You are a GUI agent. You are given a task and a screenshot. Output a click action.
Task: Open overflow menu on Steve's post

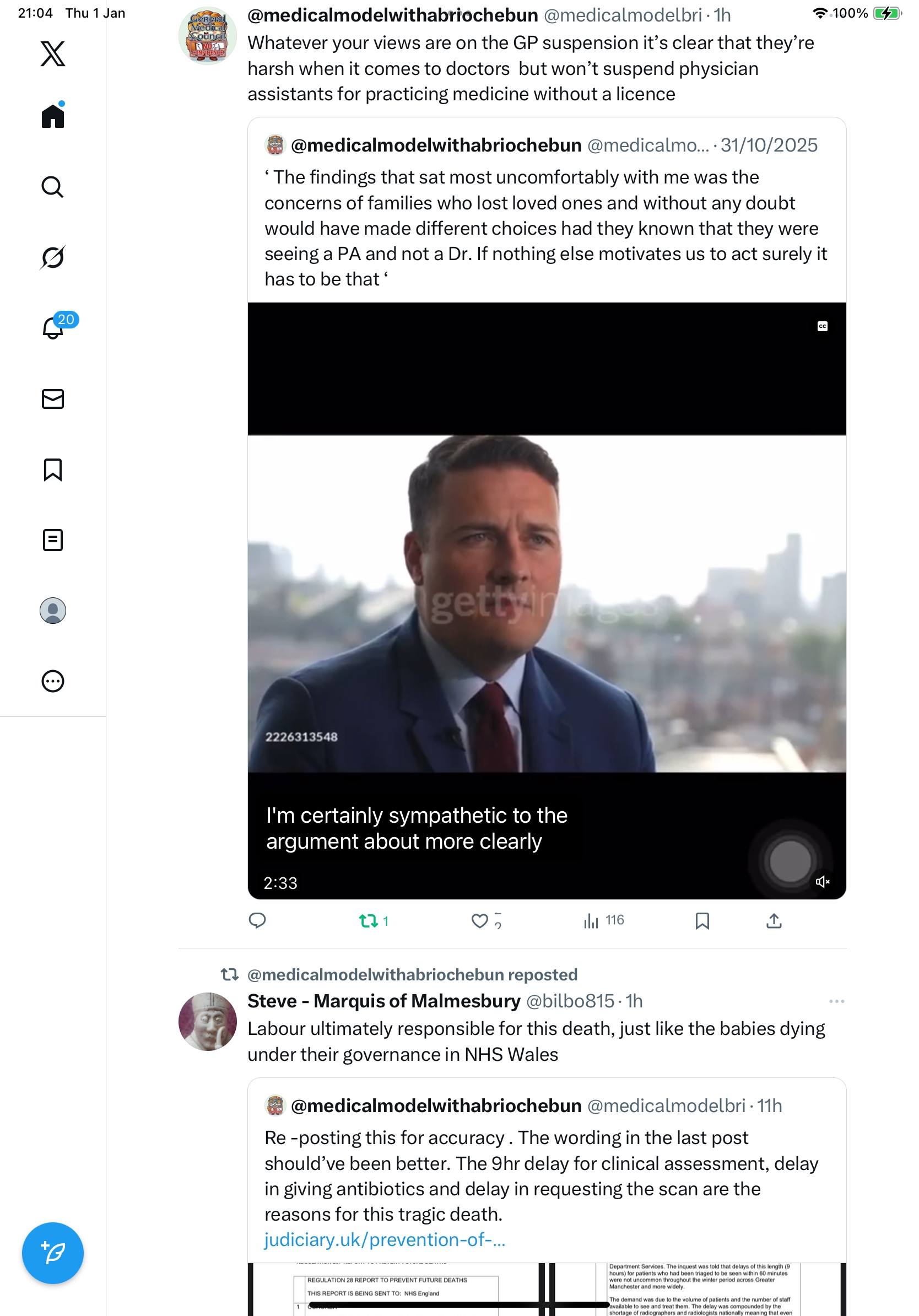click(x=836, y=1001)
